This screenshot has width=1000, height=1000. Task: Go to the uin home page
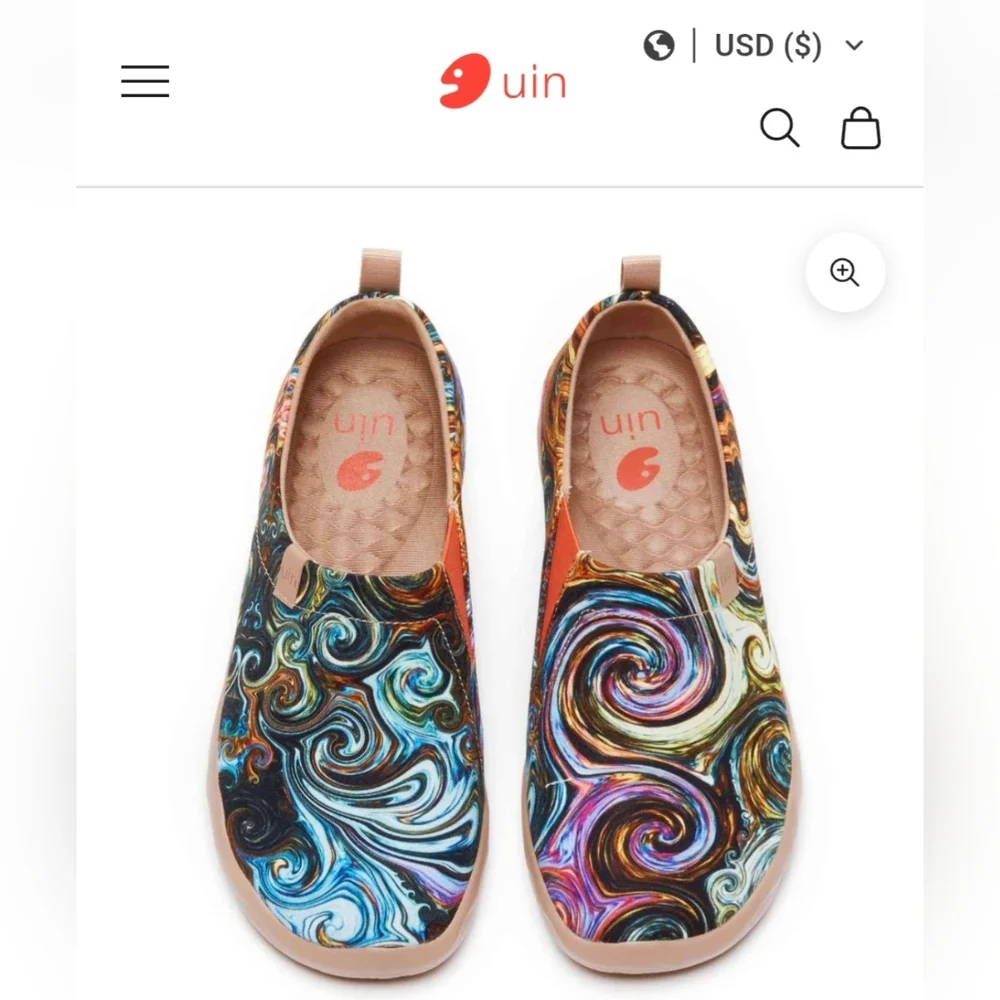(x=503, y=81)
